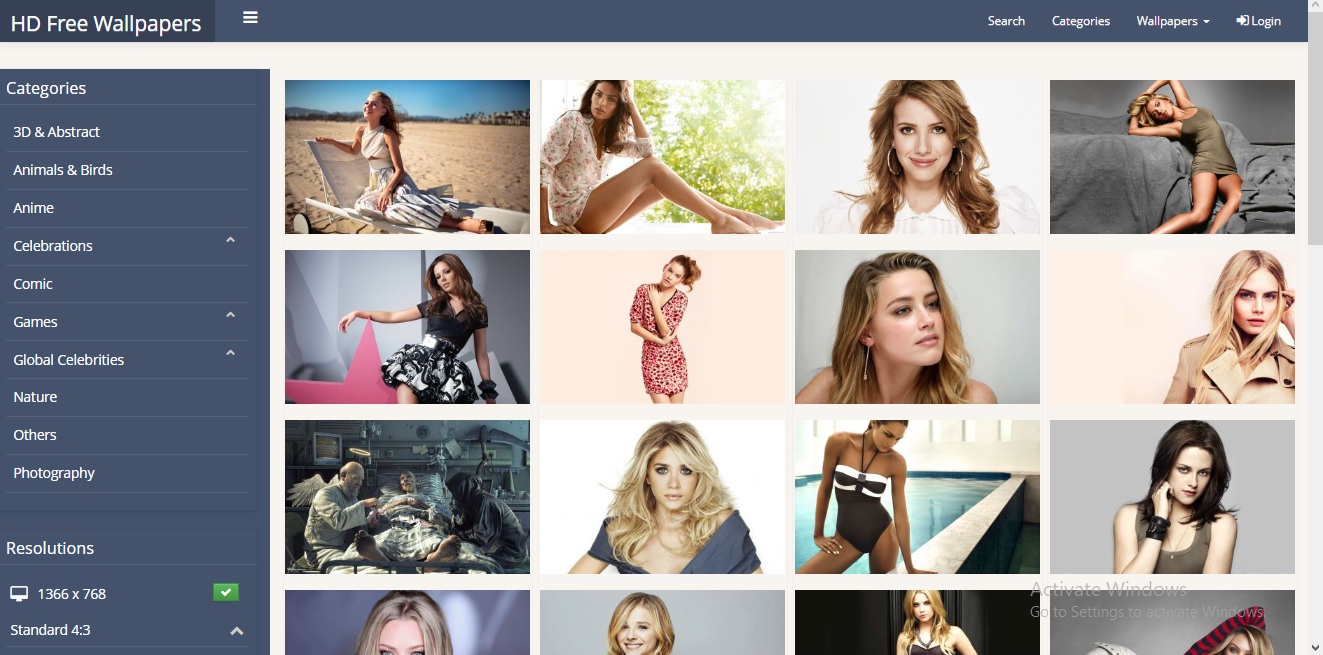Screen dimensions: 1323x655
Task: Open Categories in the top navigation
Action: point(1080,21)
